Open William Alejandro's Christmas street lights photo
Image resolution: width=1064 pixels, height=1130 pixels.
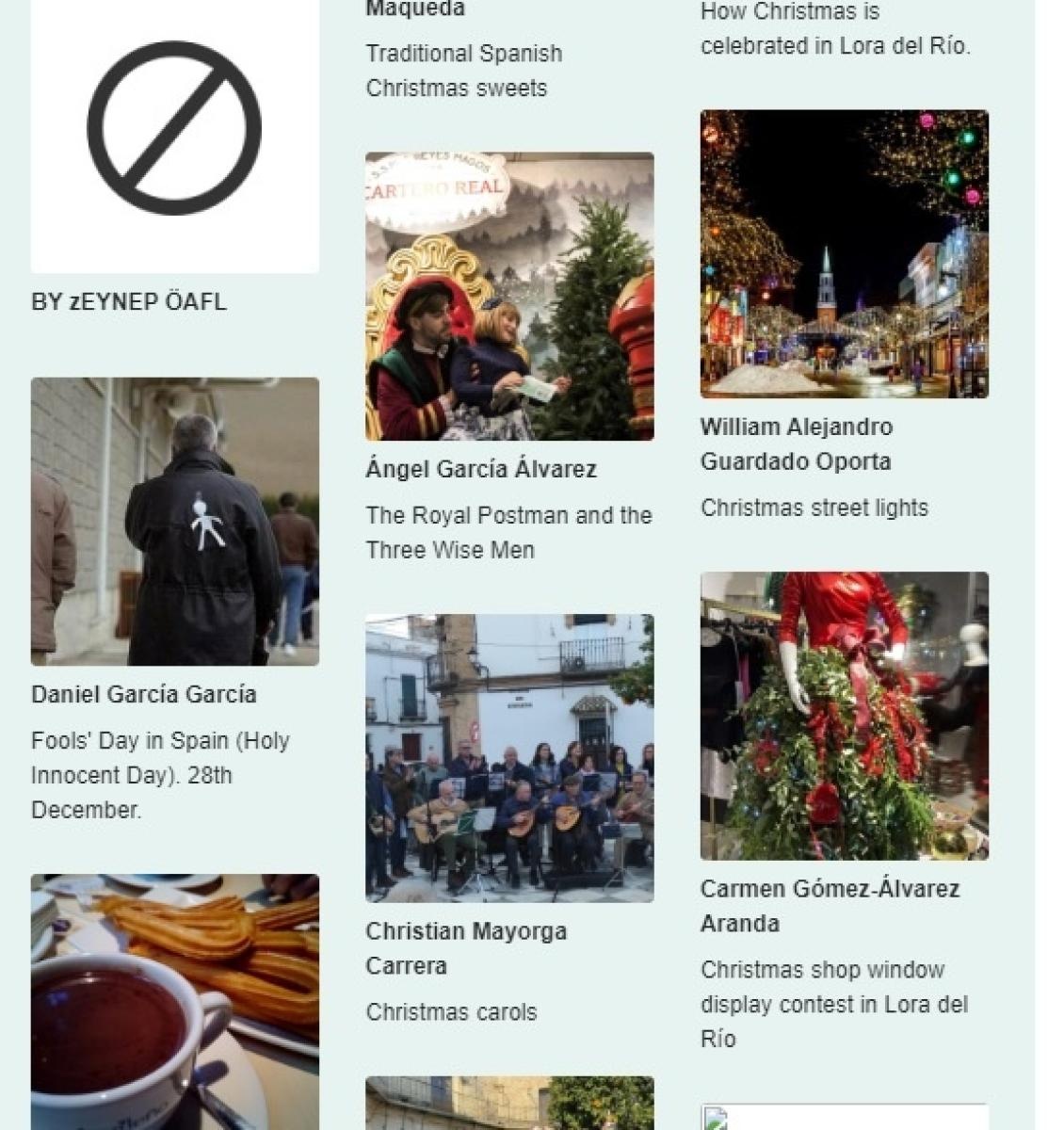(x=844, y=254)
